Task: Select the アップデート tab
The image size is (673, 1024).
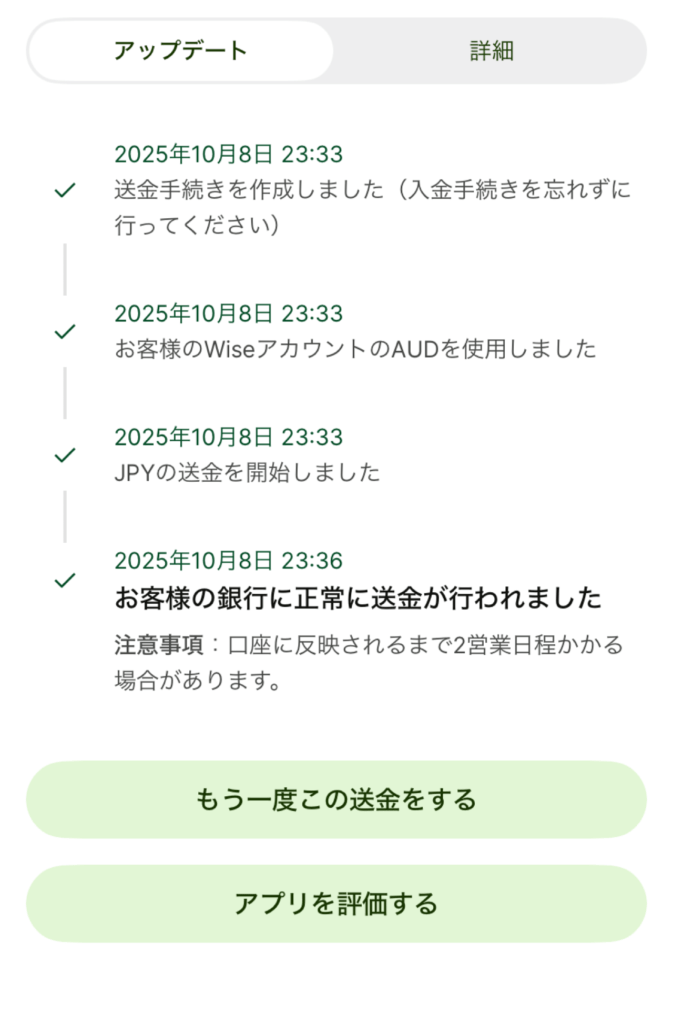Action: pos(181,51)
